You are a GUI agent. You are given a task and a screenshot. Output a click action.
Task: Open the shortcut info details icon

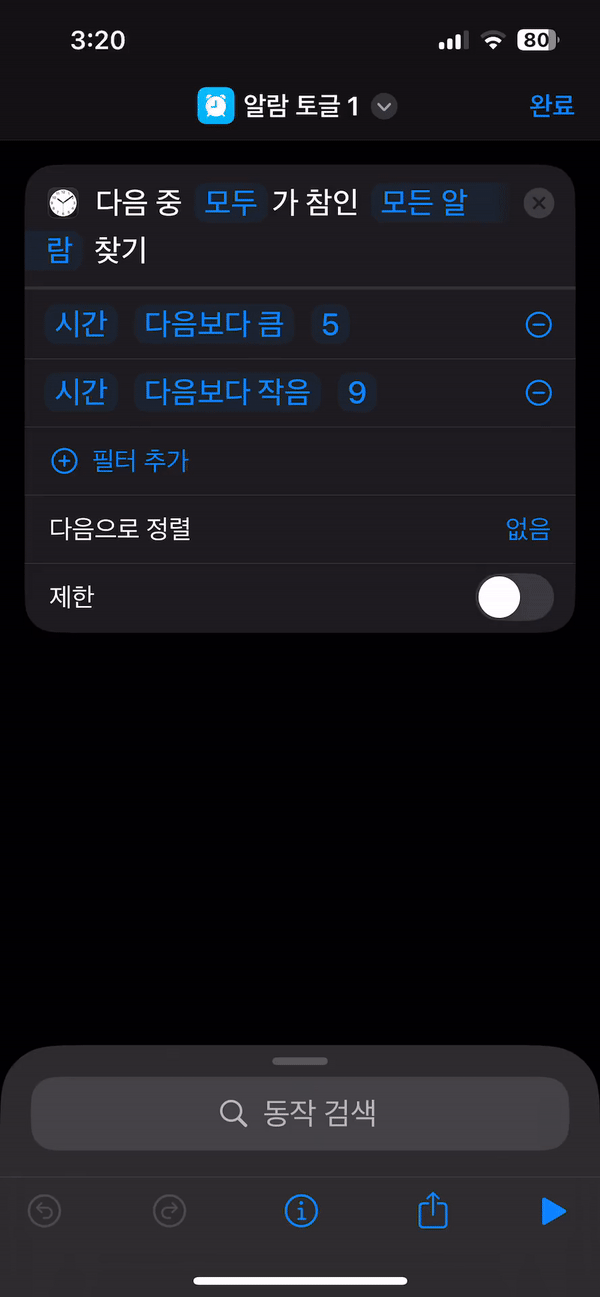click(301, 1211)
